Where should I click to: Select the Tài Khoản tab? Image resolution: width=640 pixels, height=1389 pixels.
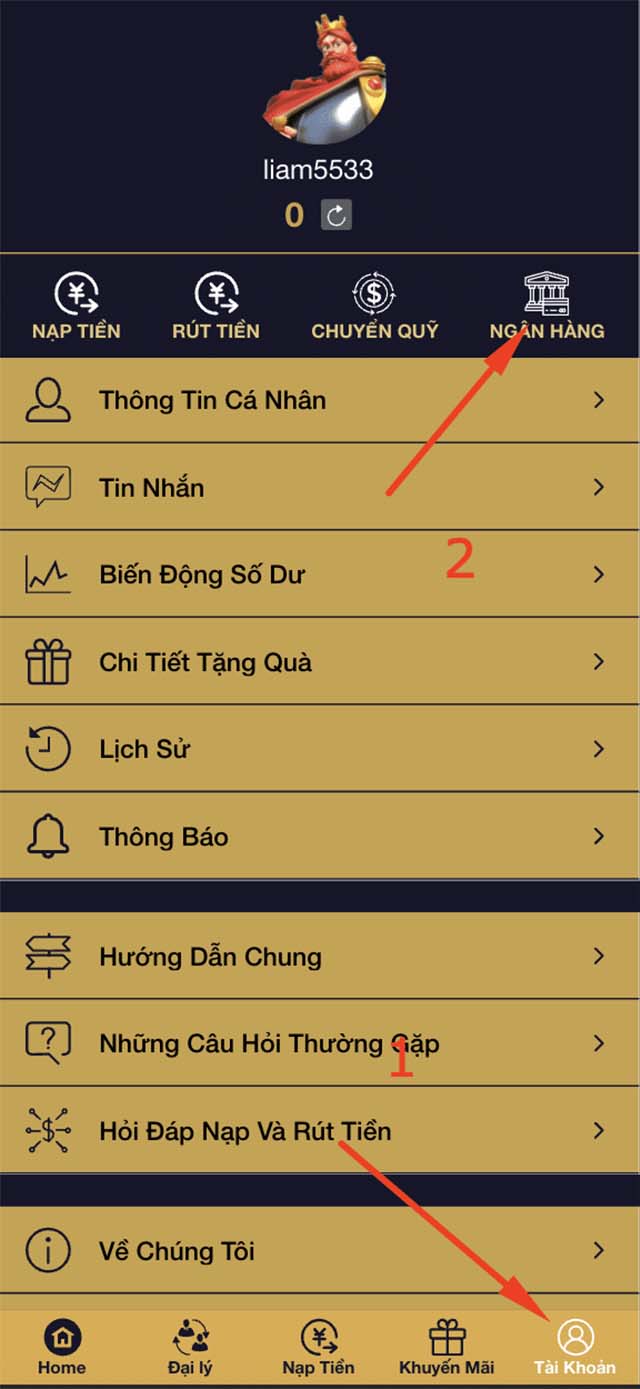575,1346
